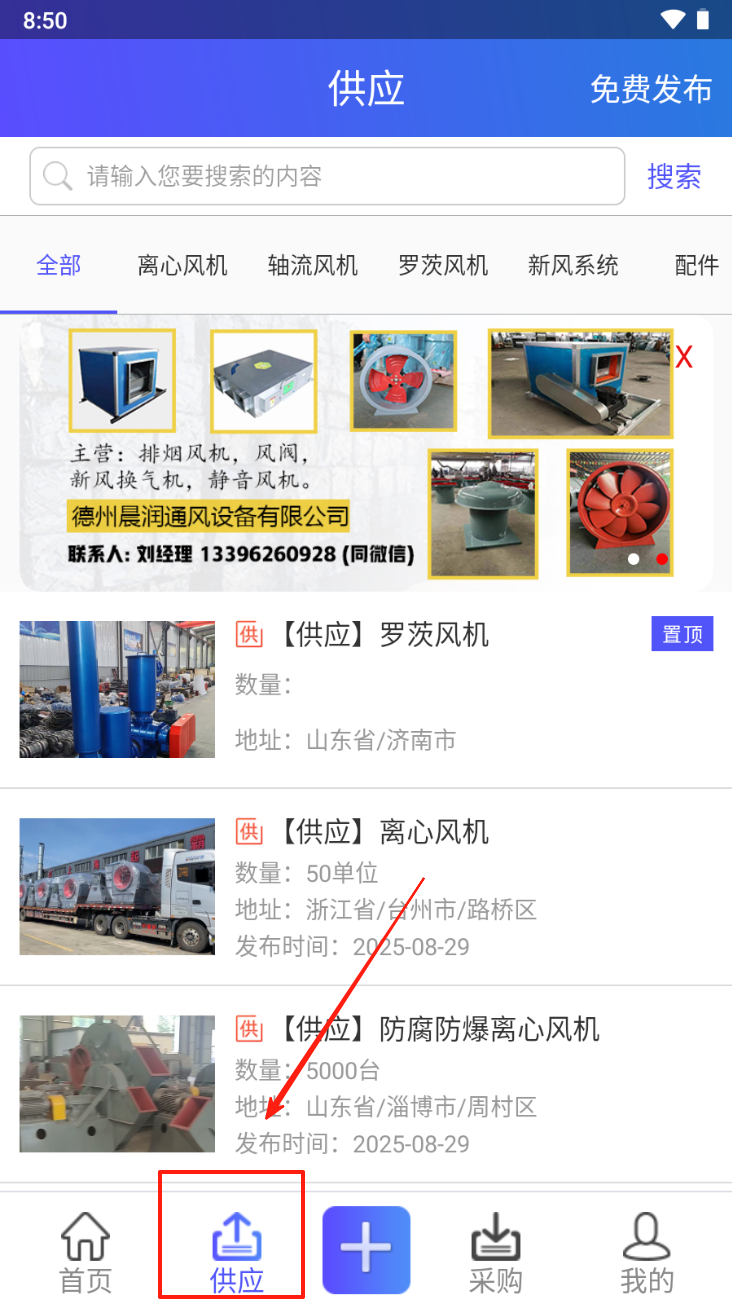The image size is (732, 1304).
Task: Switch to the 采购 tab
Action: tap(496, 1250)
